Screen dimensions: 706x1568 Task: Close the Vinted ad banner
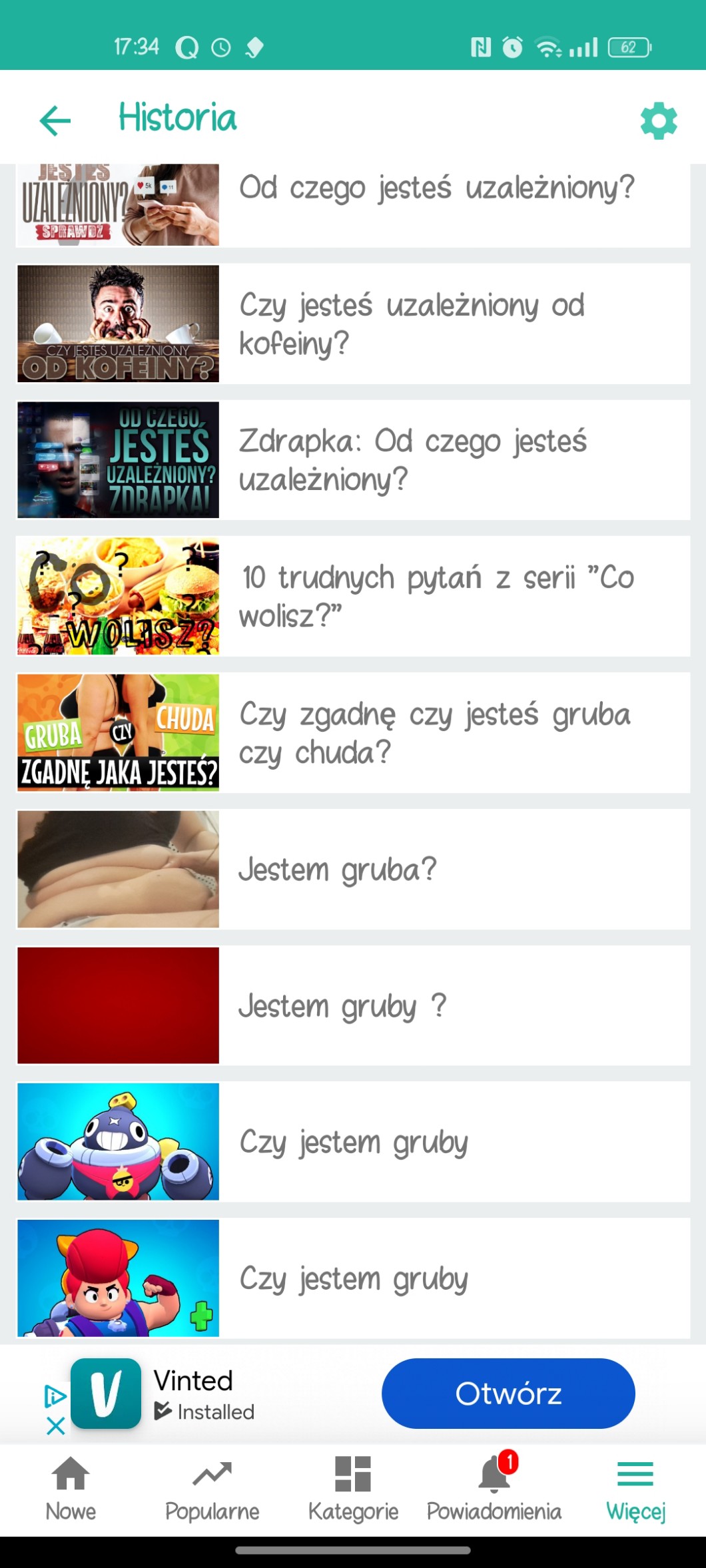point(56,1426)
